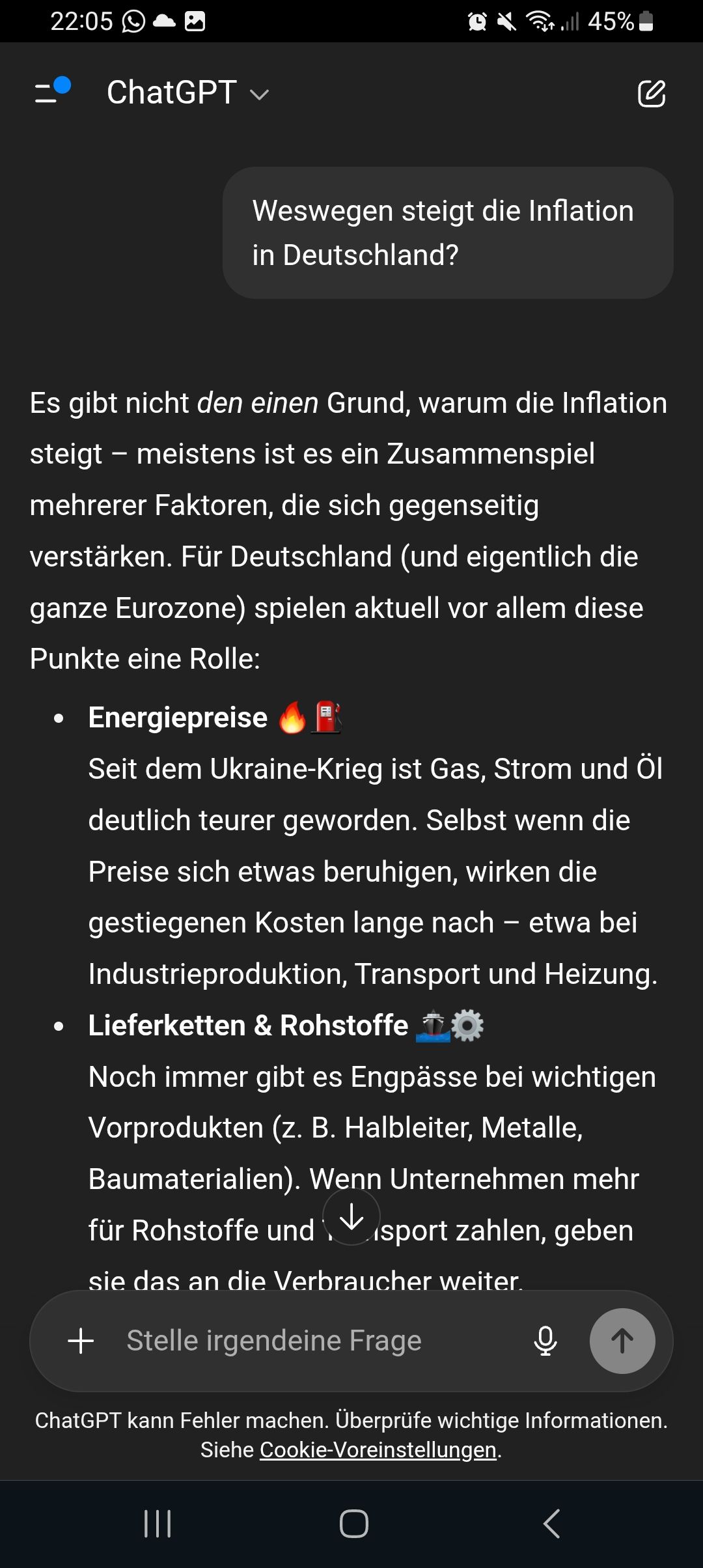The height and width of the screenshot is (1568, 703).
Task: Open the sidebar menu
Action: (x=51, y=92)
